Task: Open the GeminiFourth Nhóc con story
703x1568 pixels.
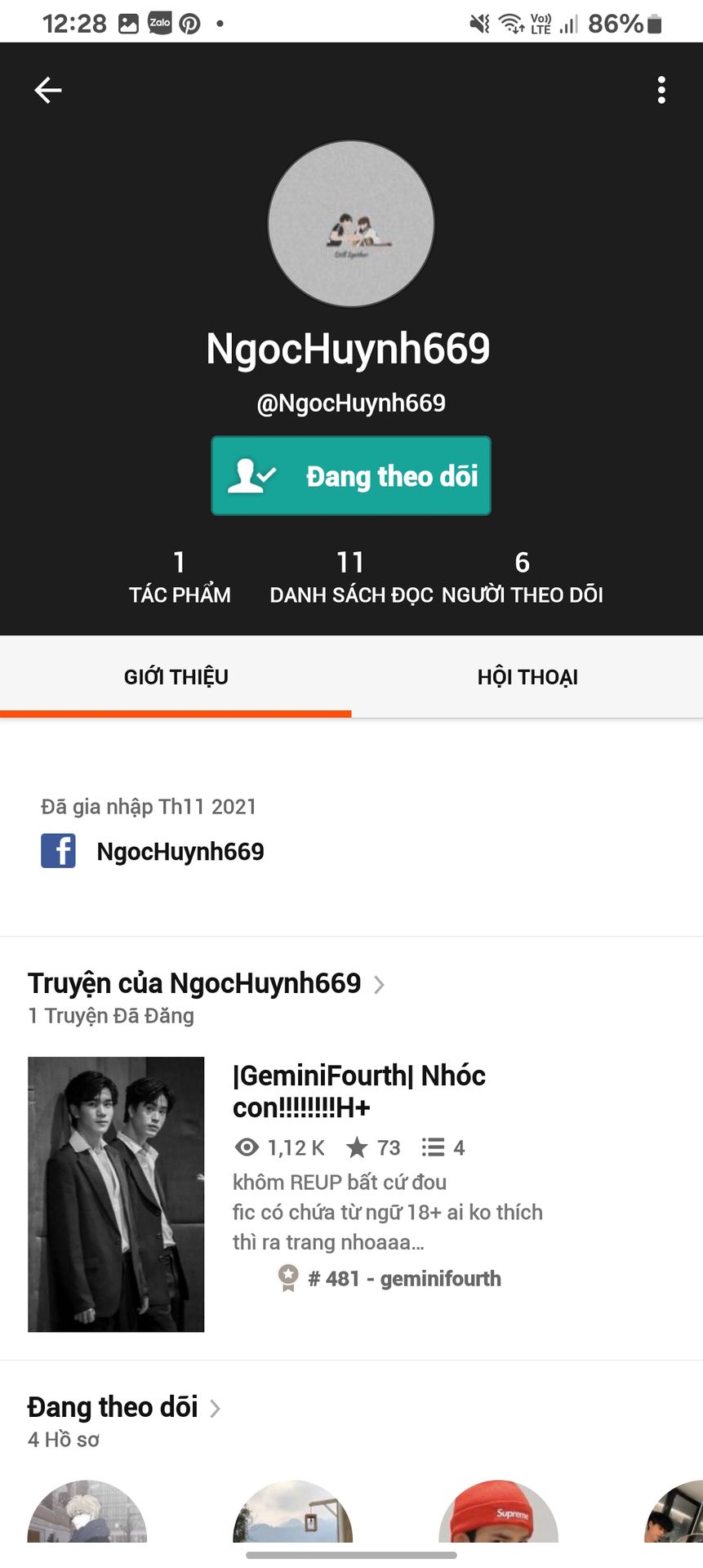Action: tap(359, 1091)
